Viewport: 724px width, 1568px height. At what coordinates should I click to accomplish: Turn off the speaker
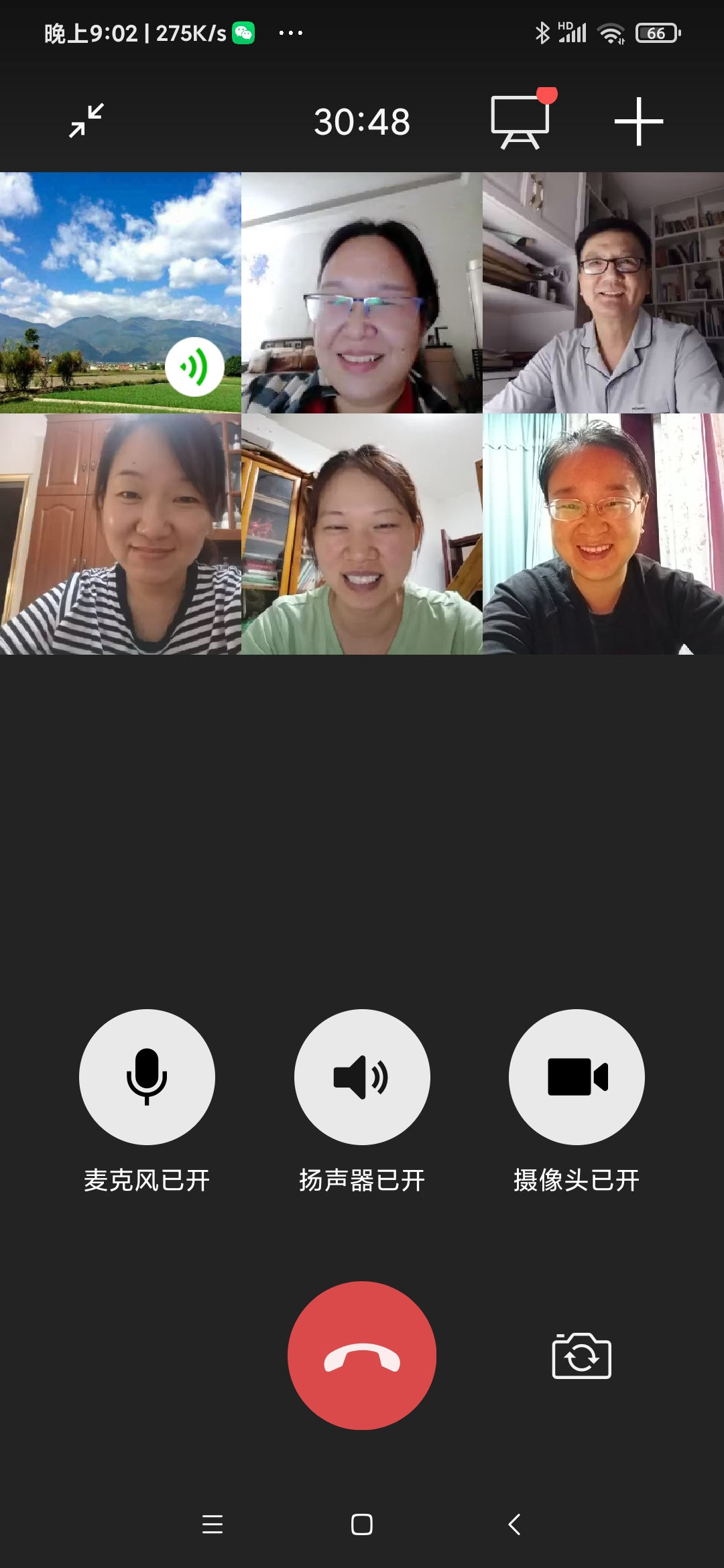click(x=362, y=1077)
